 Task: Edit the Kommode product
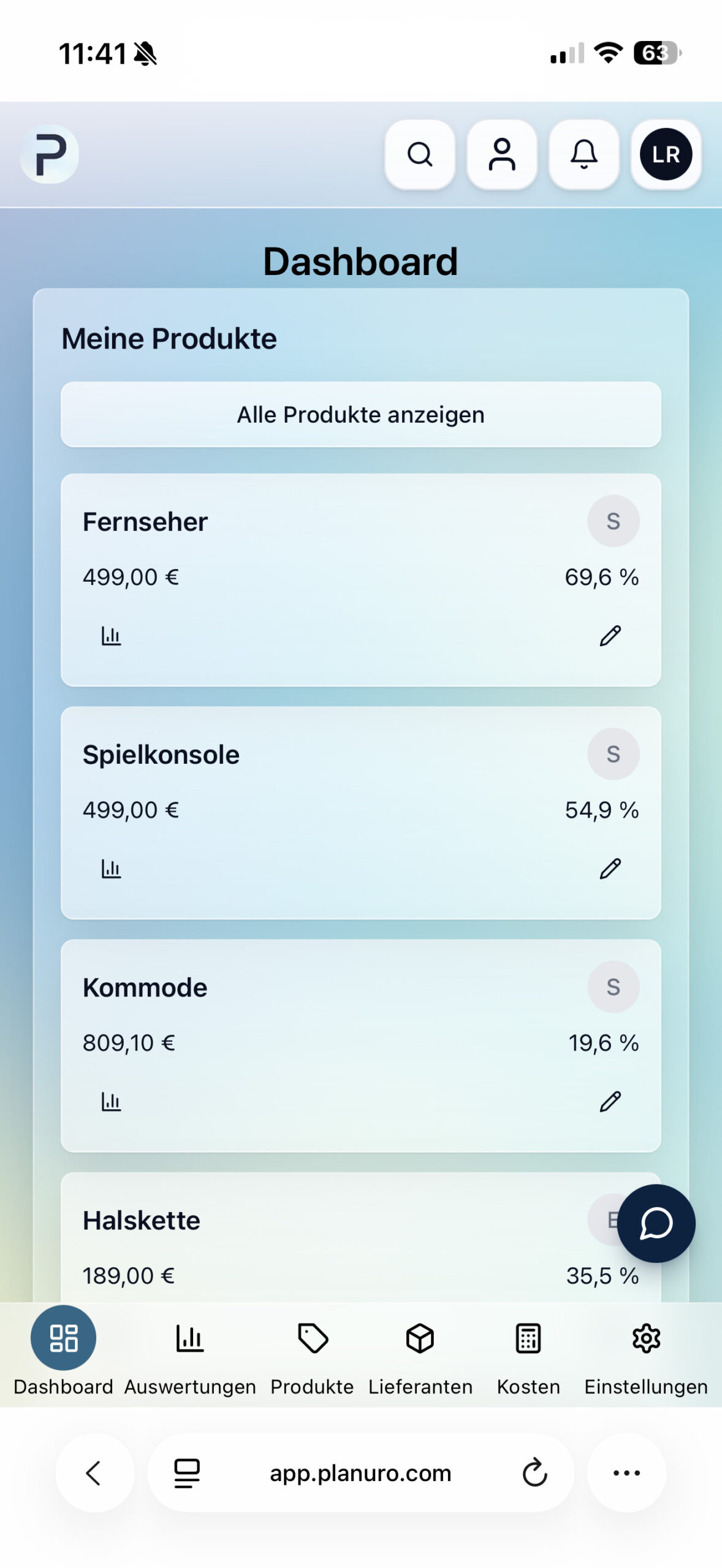pos(610,1101)
